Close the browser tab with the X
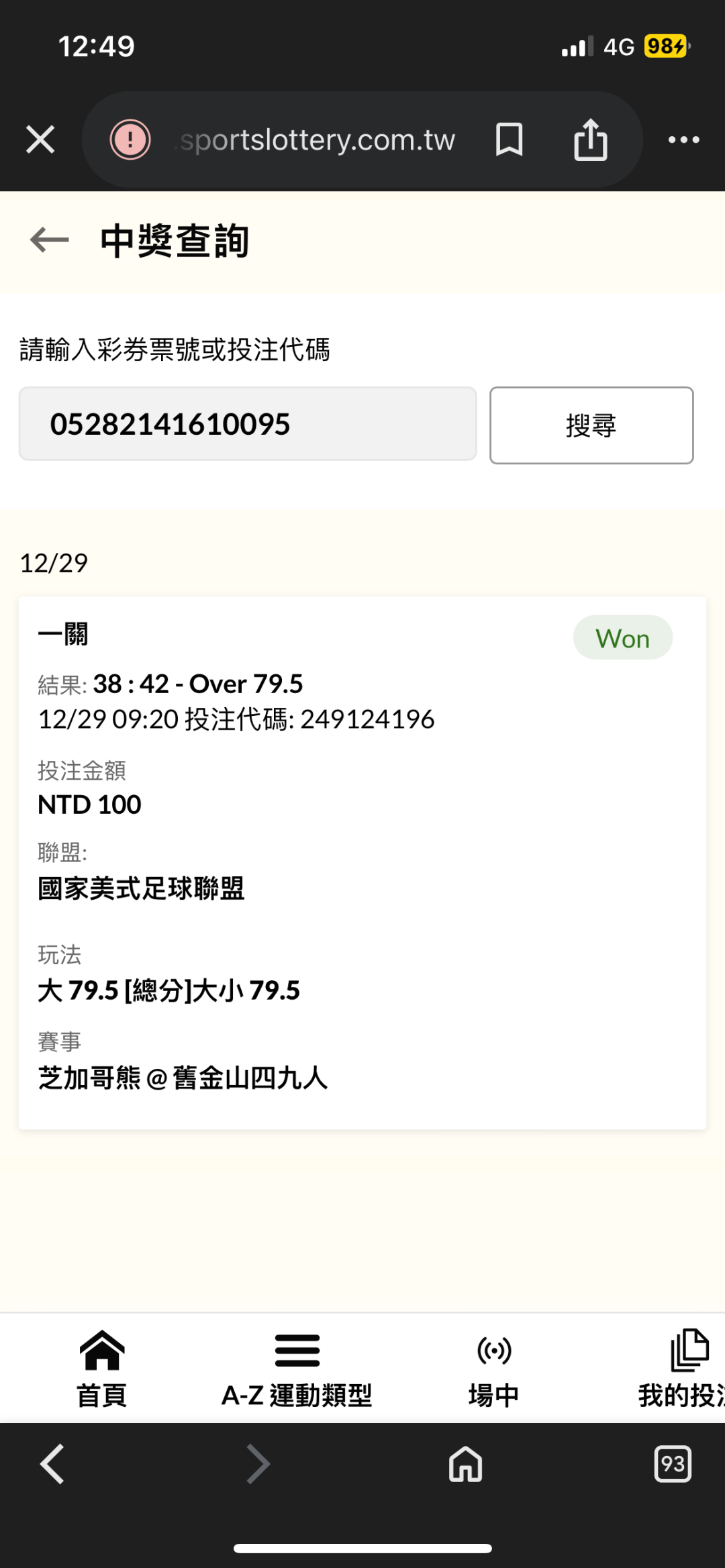The height and width of the screenshot is (1568, 725). pos(40,140)
